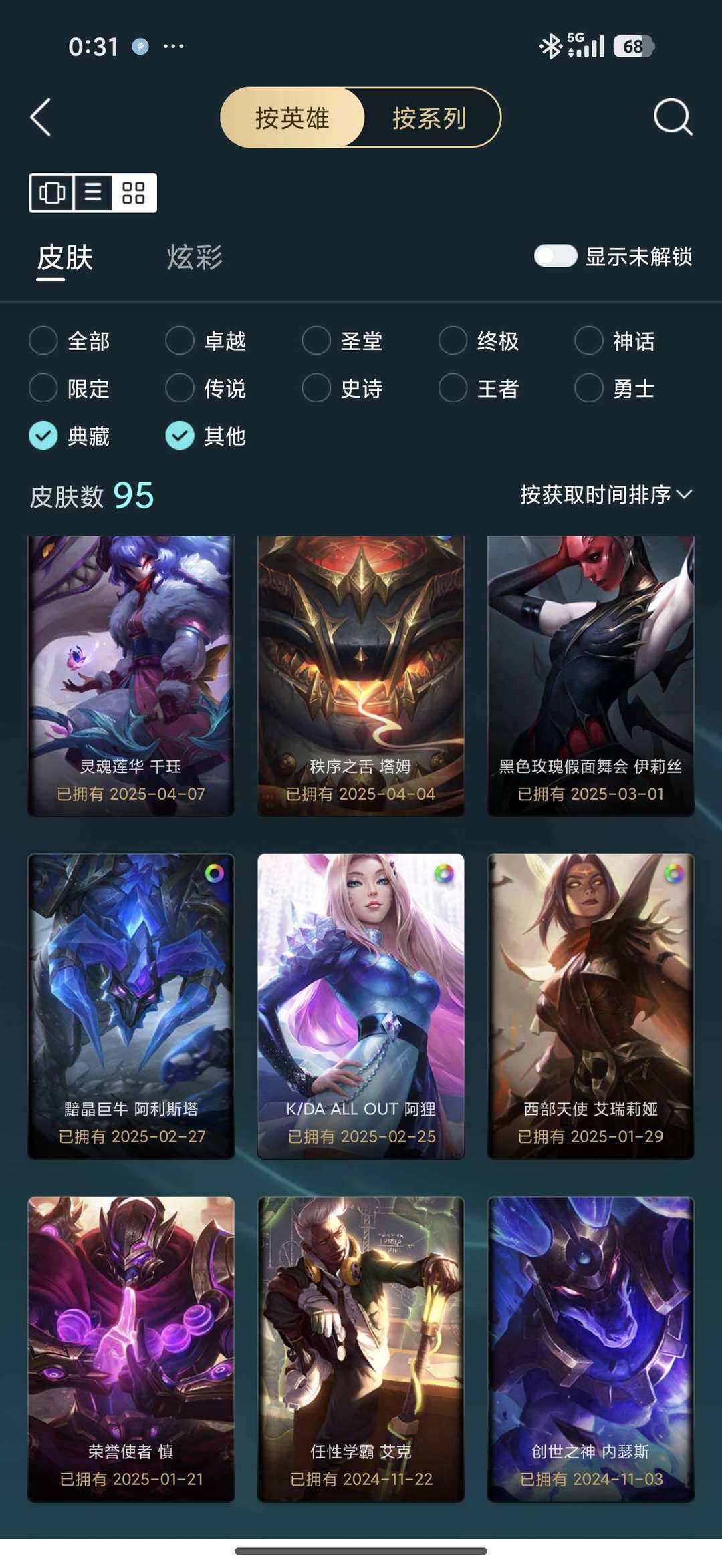
Task: Select the list view layout icon
Action: pyautogui.click(x=92, y=194)
